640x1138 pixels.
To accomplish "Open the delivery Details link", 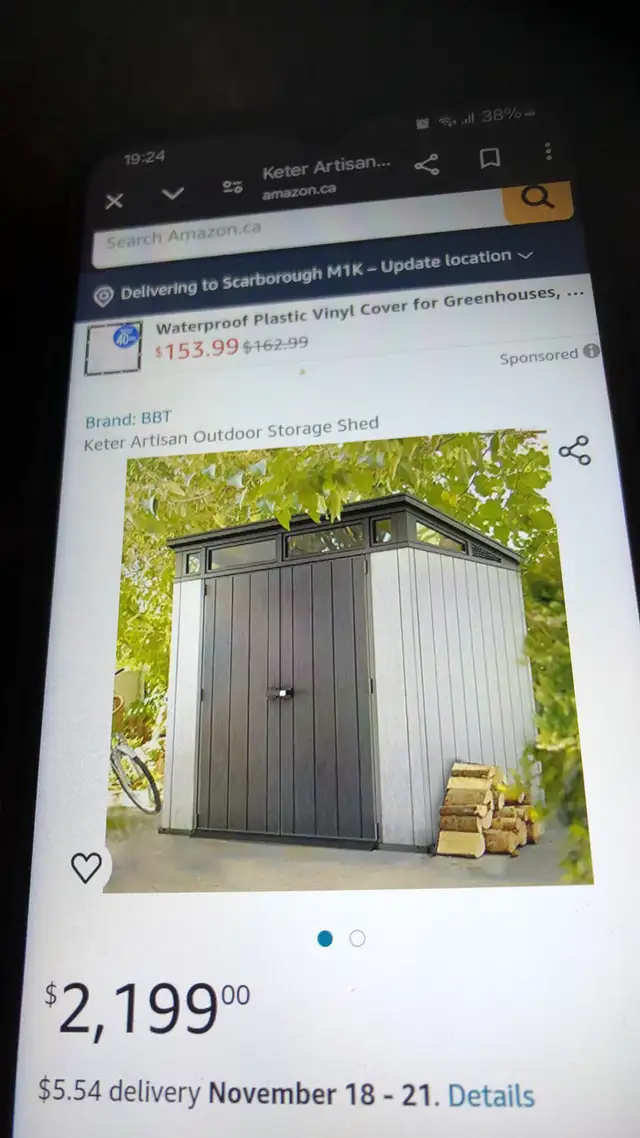I will click(491, 1095).
